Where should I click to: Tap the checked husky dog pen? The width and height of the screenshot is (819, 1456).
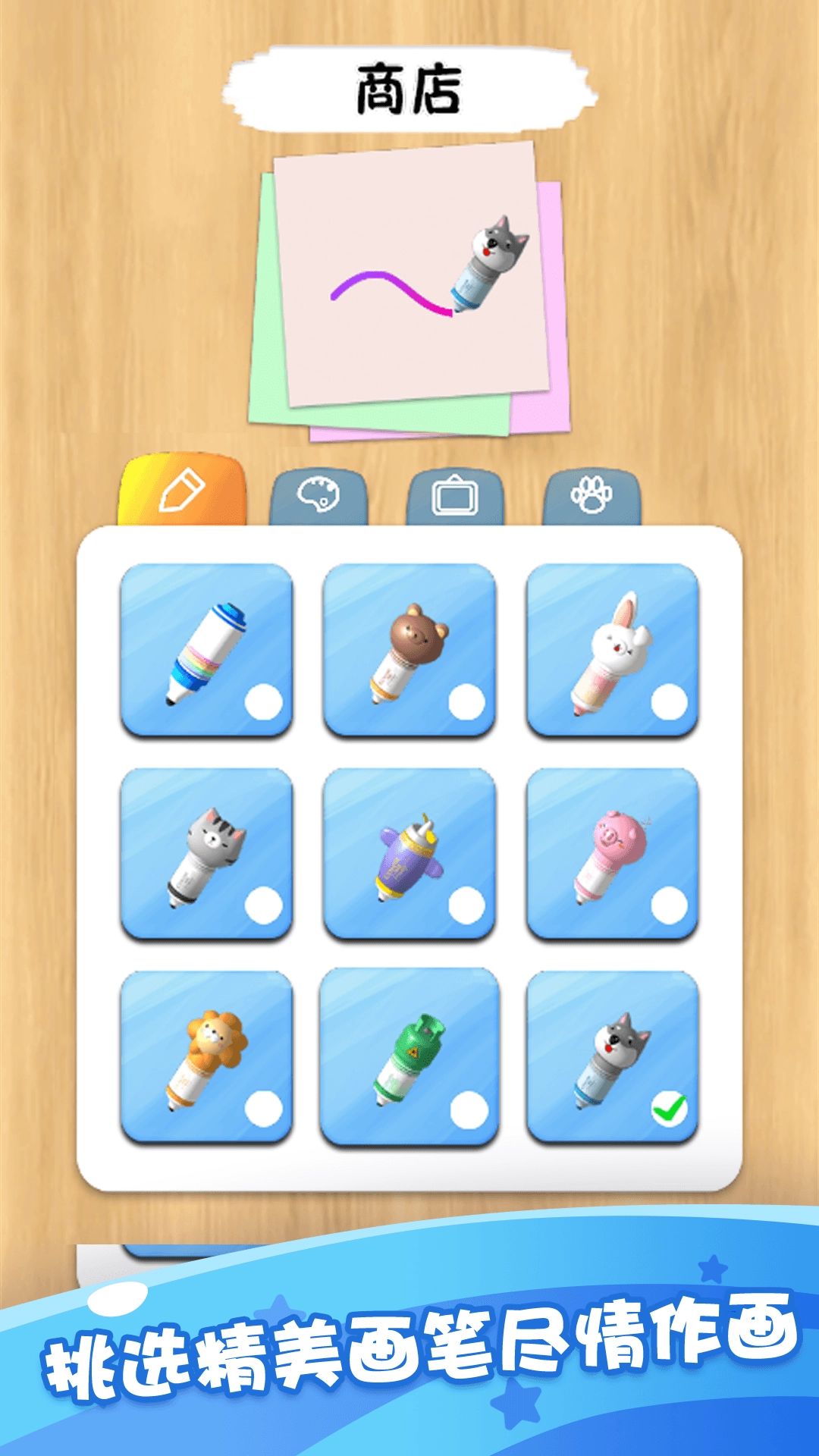click(612, 1057)
